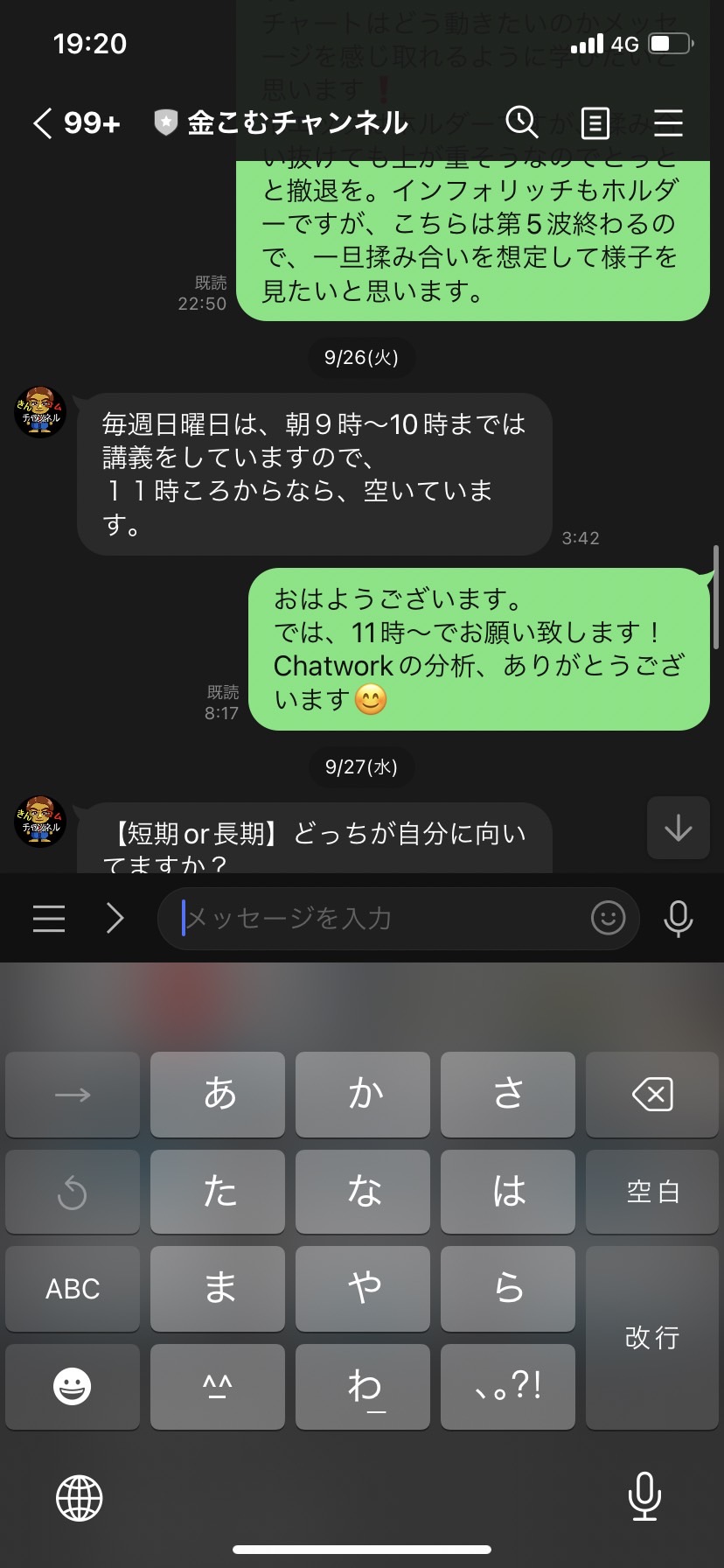This screenshot has width=724, height=1568.
Task: Tap the backspace key
Action: 652,1095
